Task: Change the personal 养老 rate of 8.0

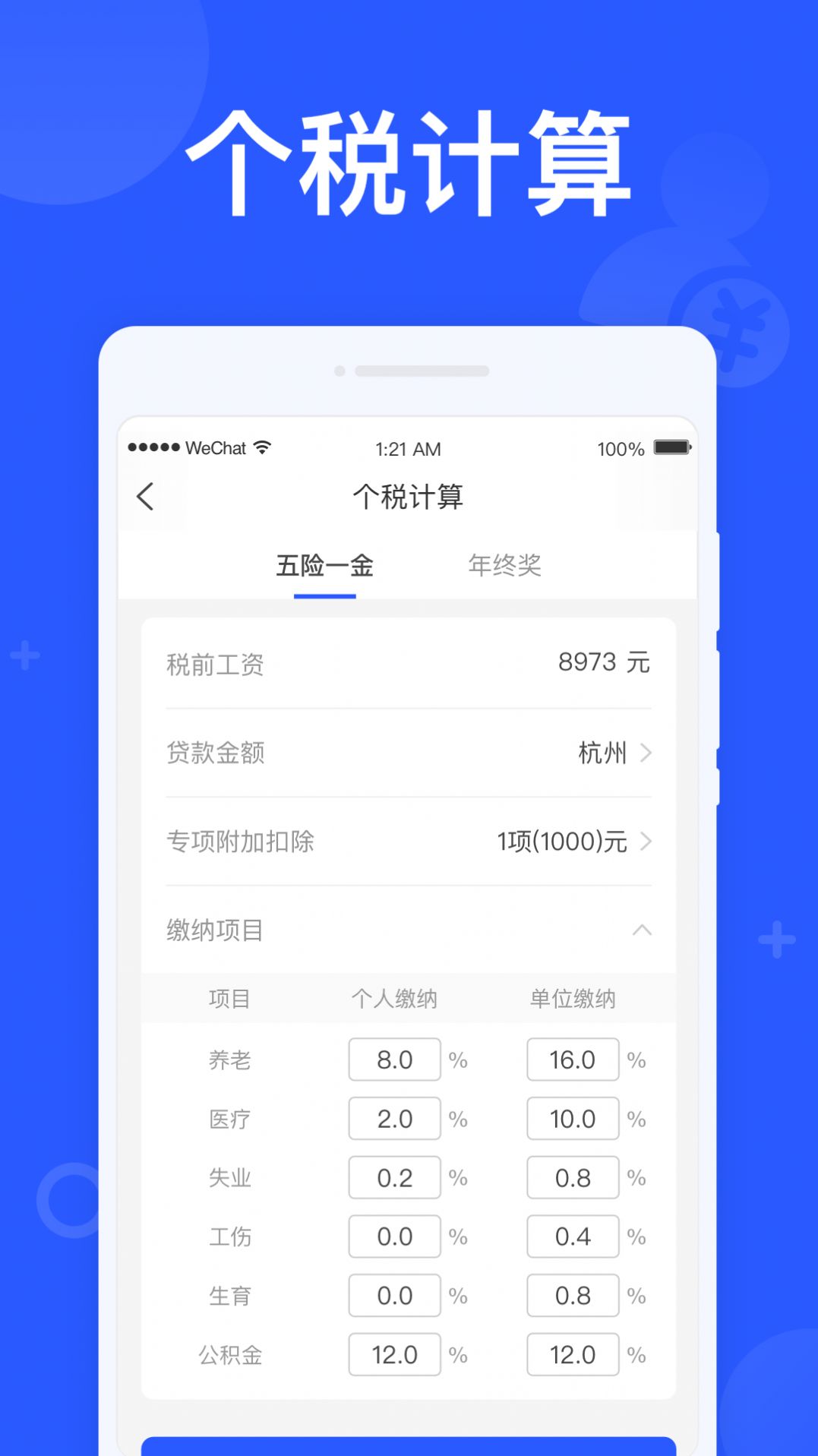Action: click(x=394, y=1059)
